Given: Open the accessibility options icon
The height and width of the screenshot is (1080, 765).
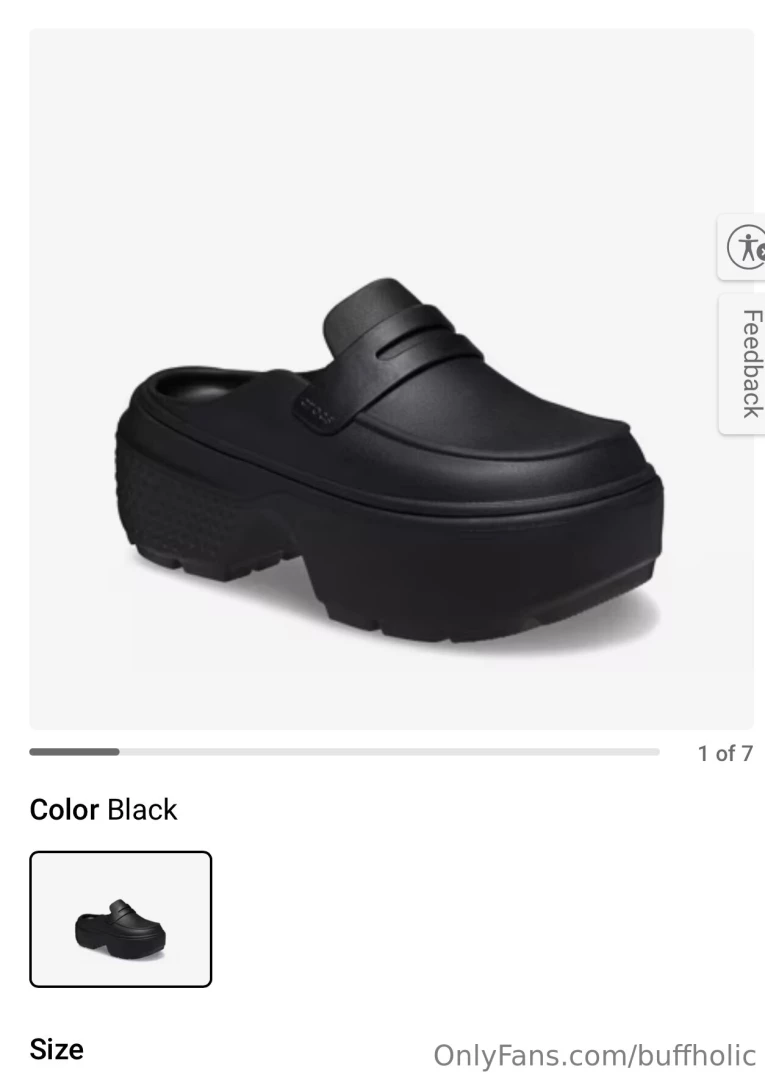Looking at the screenshot, I should [745, 247].
